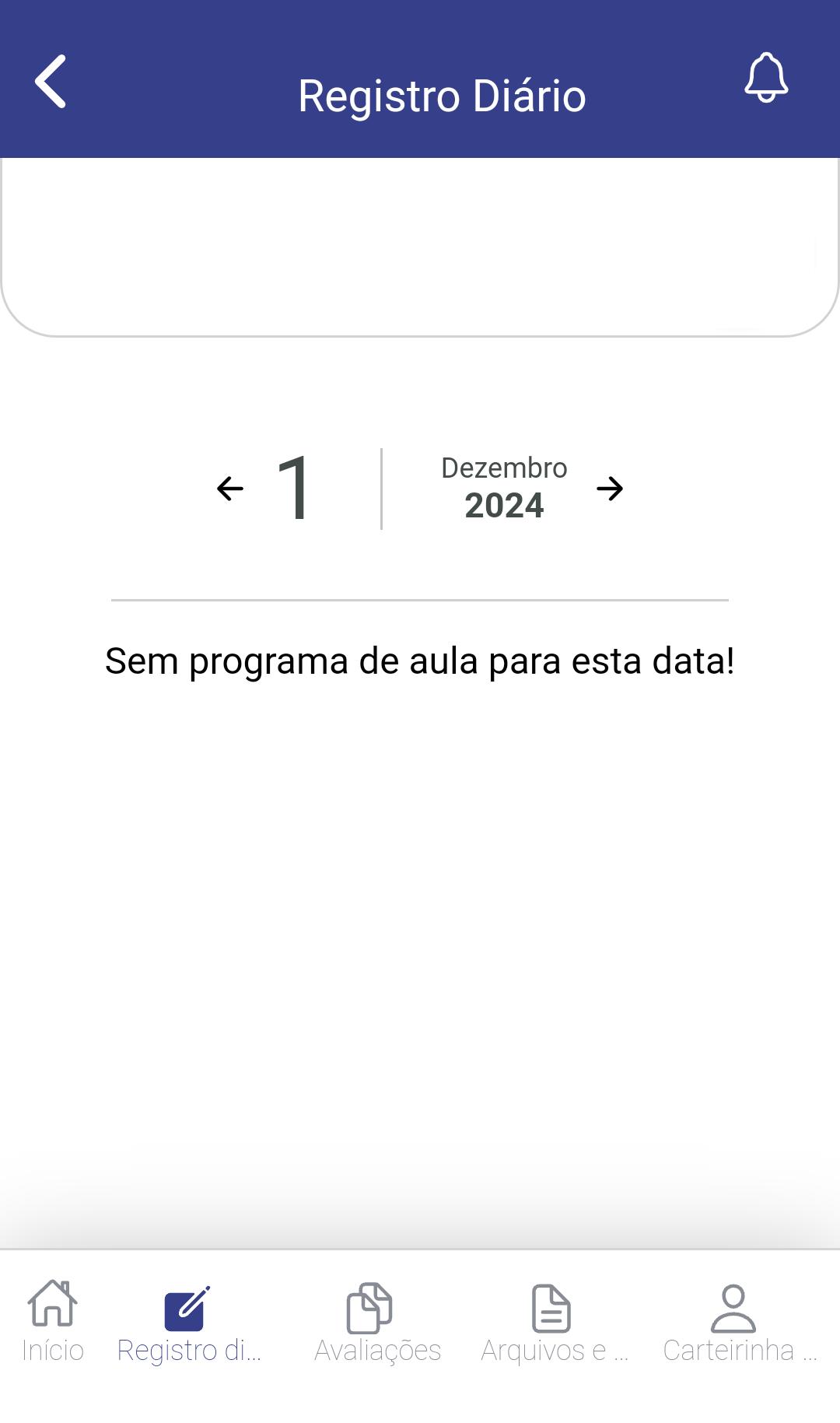Switch to the Início tab

(53, 1323)
